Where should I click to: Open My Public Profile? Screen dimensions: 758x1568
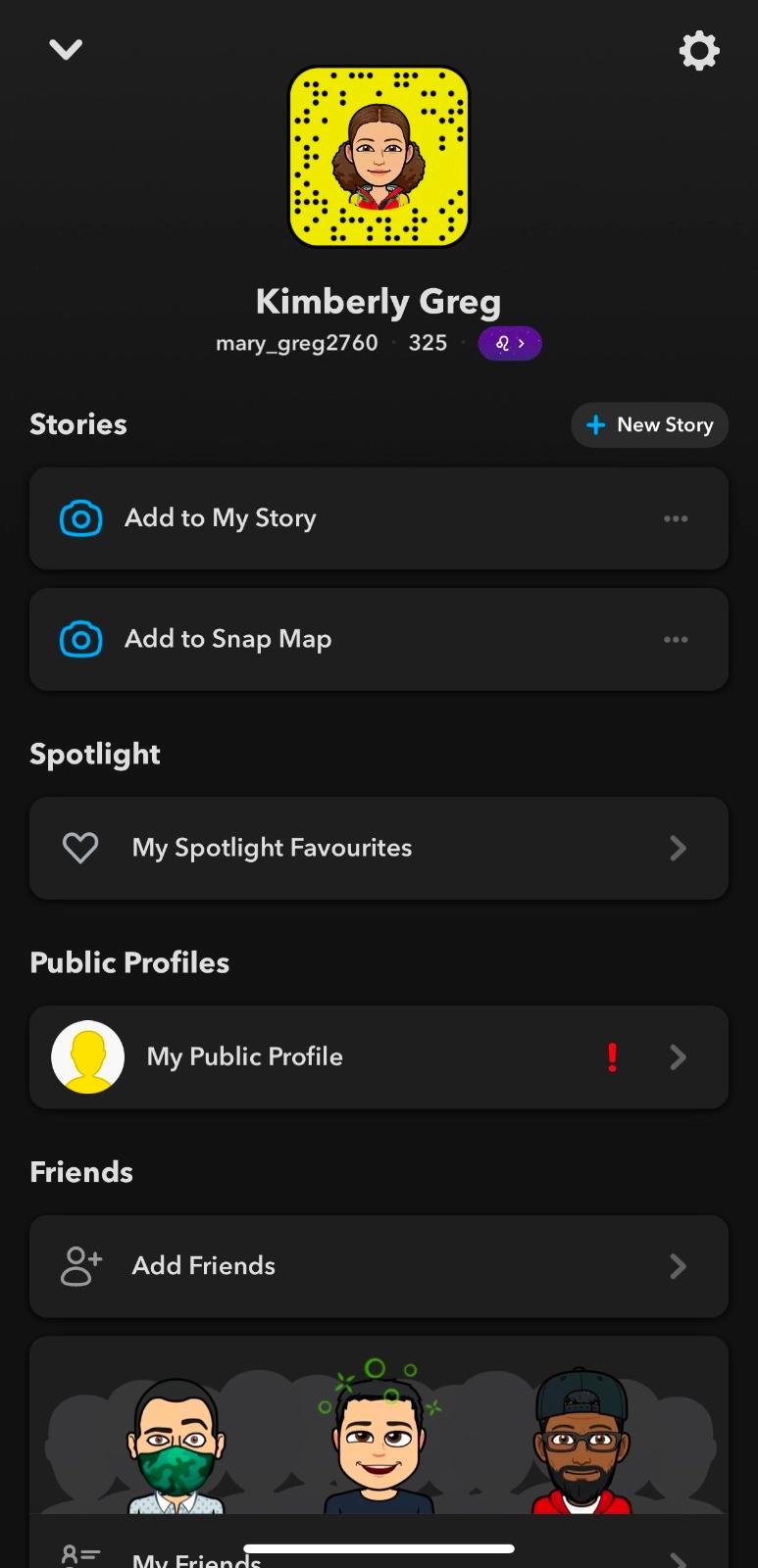[x=379, y=1056]
